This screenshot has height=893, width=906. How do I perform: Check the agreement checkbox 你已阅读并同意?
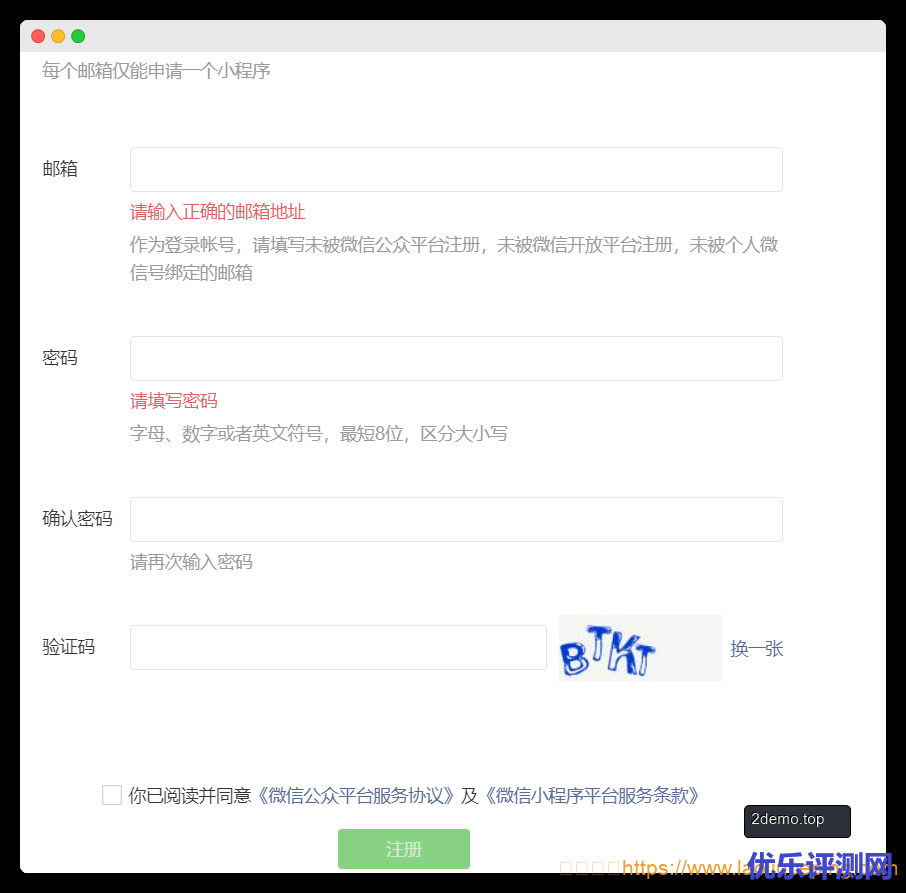click(x=112, y=795)
